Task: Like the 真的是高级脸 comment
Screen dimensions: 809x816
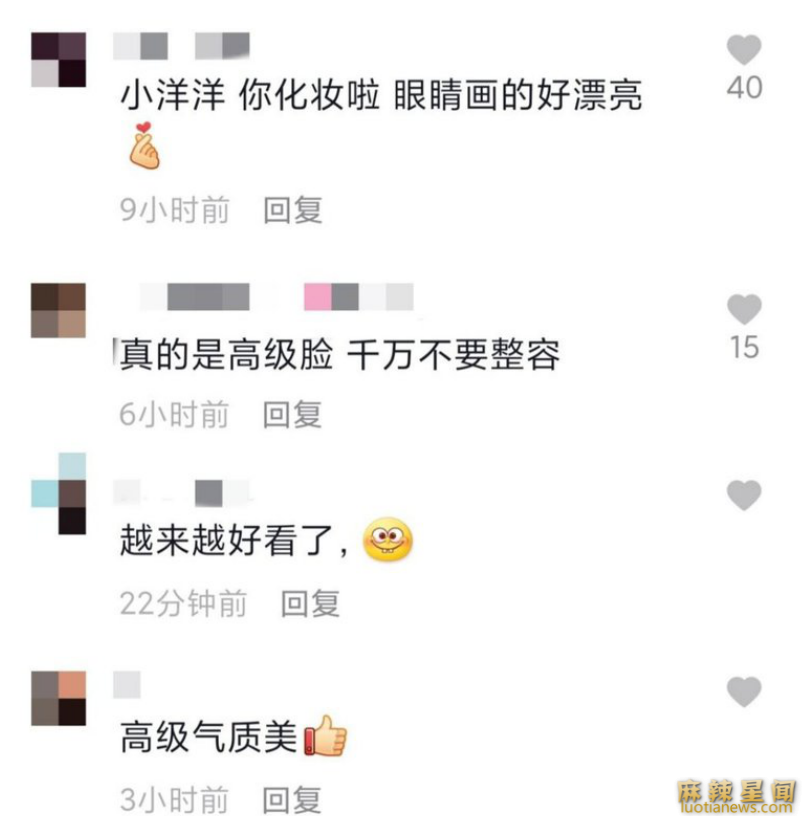Action: pyautogui.click(x=743, y=309)
